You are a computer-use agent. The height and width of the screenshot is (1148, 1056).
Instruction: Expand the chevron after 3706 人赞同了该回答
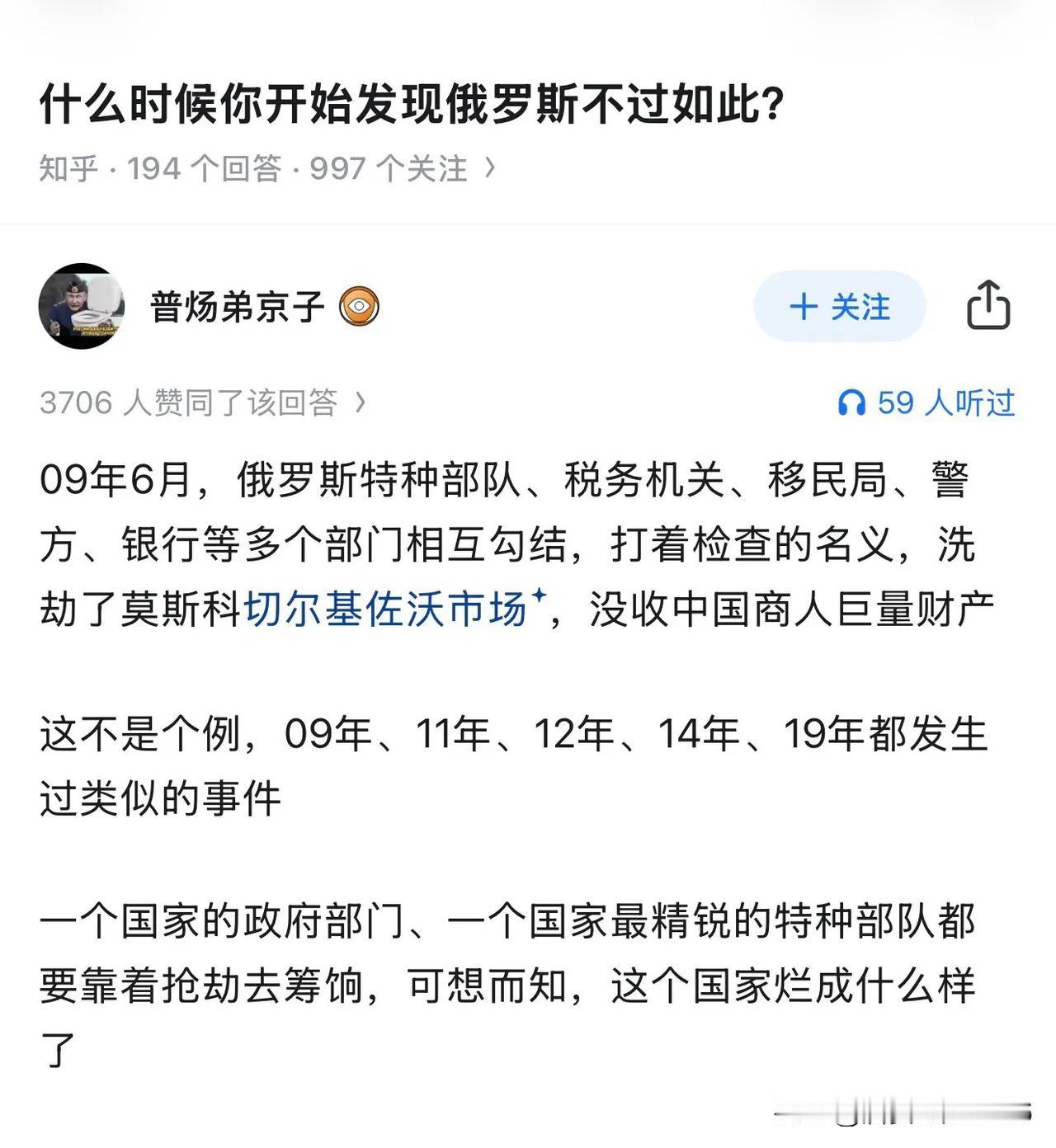(361, 402)
